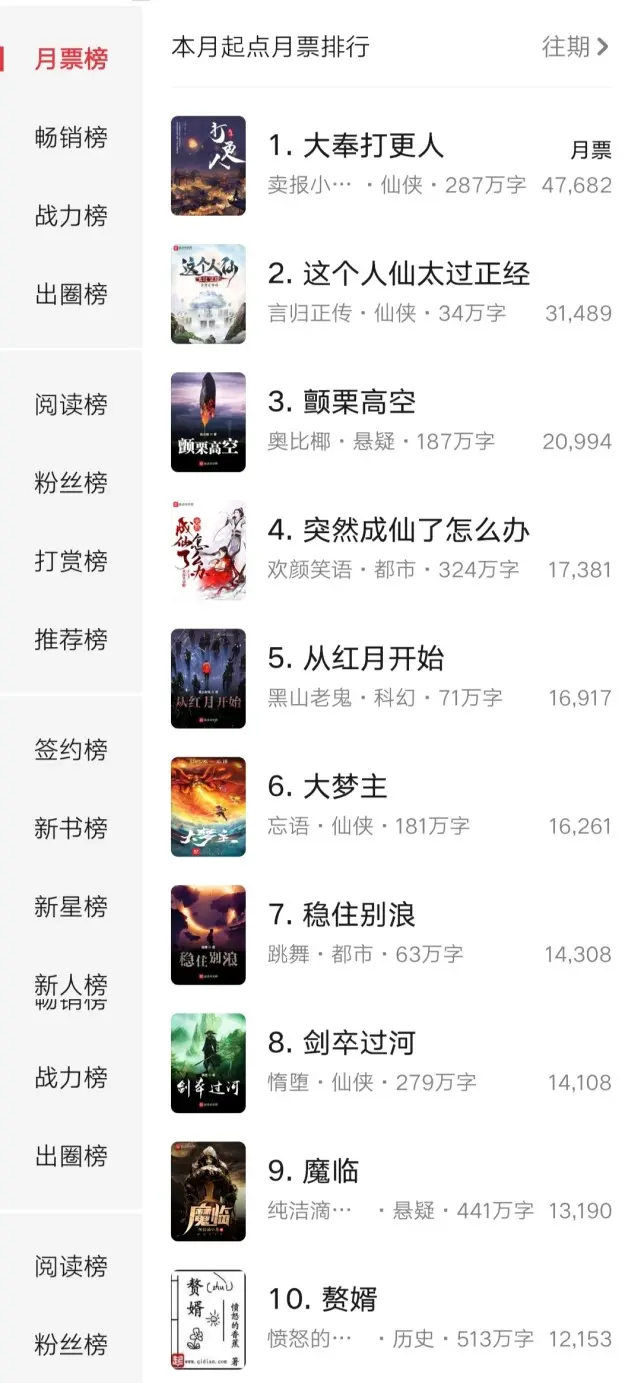Image resolution: width=641 pixels, height=1383 pixels.
Task: Go to the 新星榜 tab
Action: [71, 907]
